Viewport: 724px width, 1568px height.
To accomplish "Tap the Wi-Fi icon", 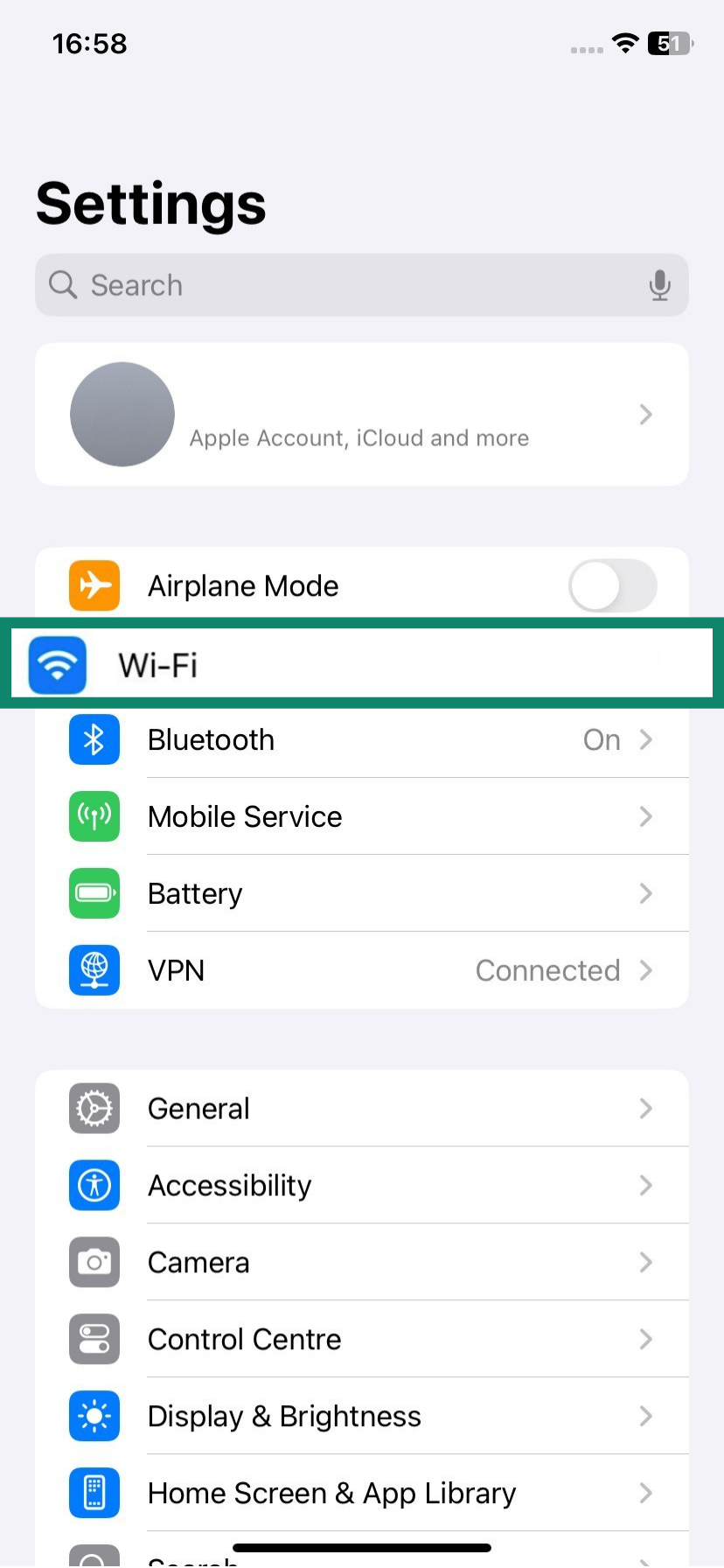I will pyautogui.click(x=55, y=665).
